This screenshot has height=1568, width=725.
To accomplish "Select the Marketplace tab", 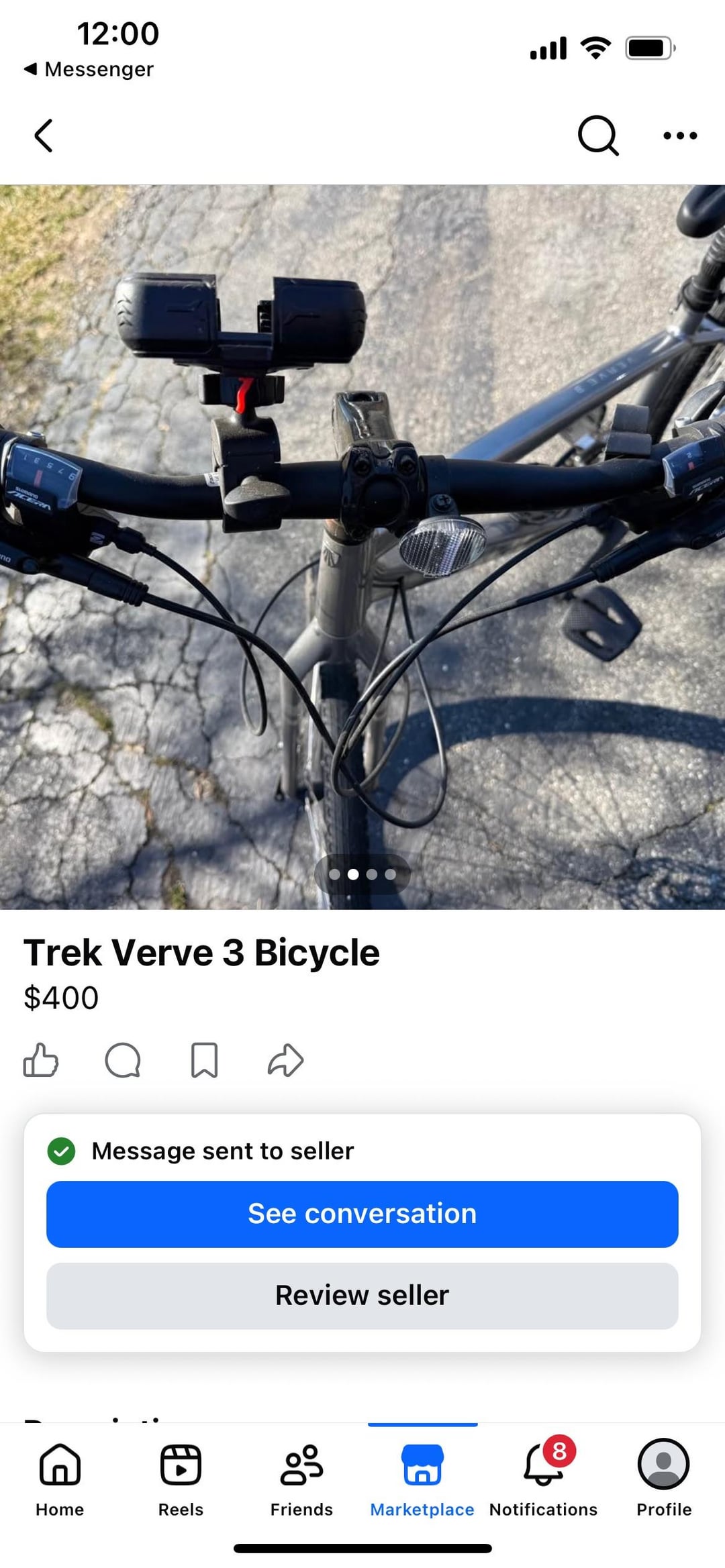I will click(422, 1476).
